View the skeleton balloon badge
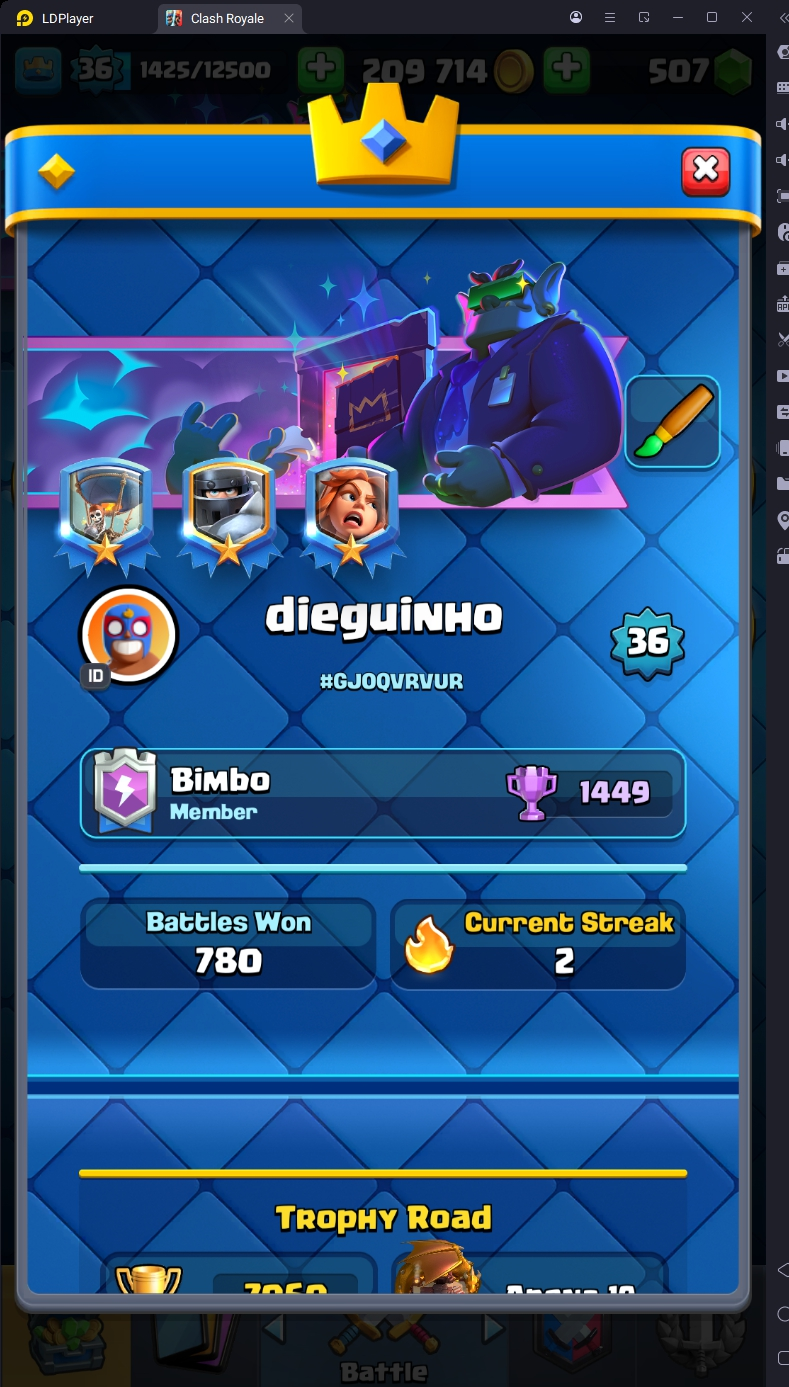789x1387 pixels. (x=105, y=510)
